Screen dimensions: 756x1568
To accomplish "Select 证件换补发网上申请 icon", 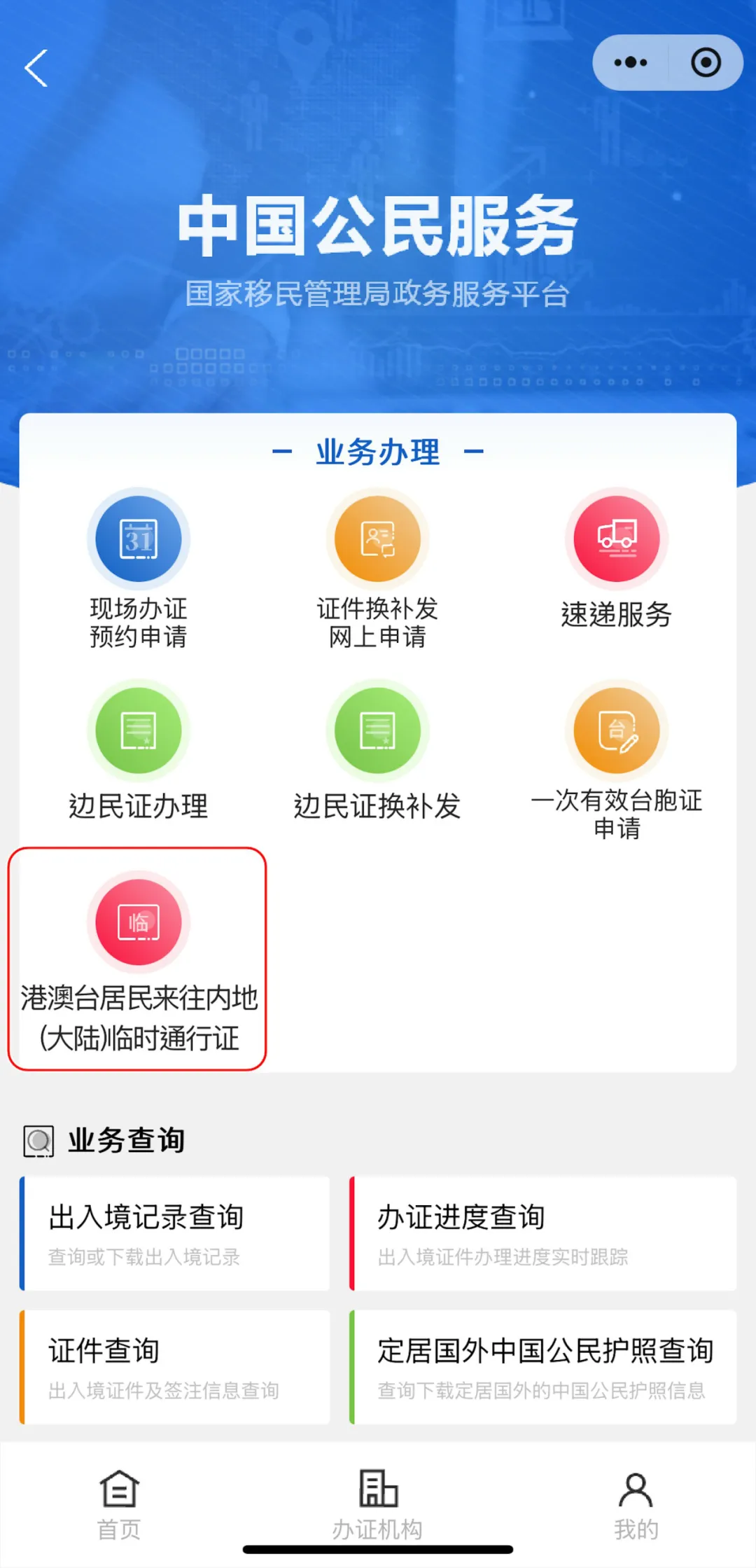I will click(377, 539).
